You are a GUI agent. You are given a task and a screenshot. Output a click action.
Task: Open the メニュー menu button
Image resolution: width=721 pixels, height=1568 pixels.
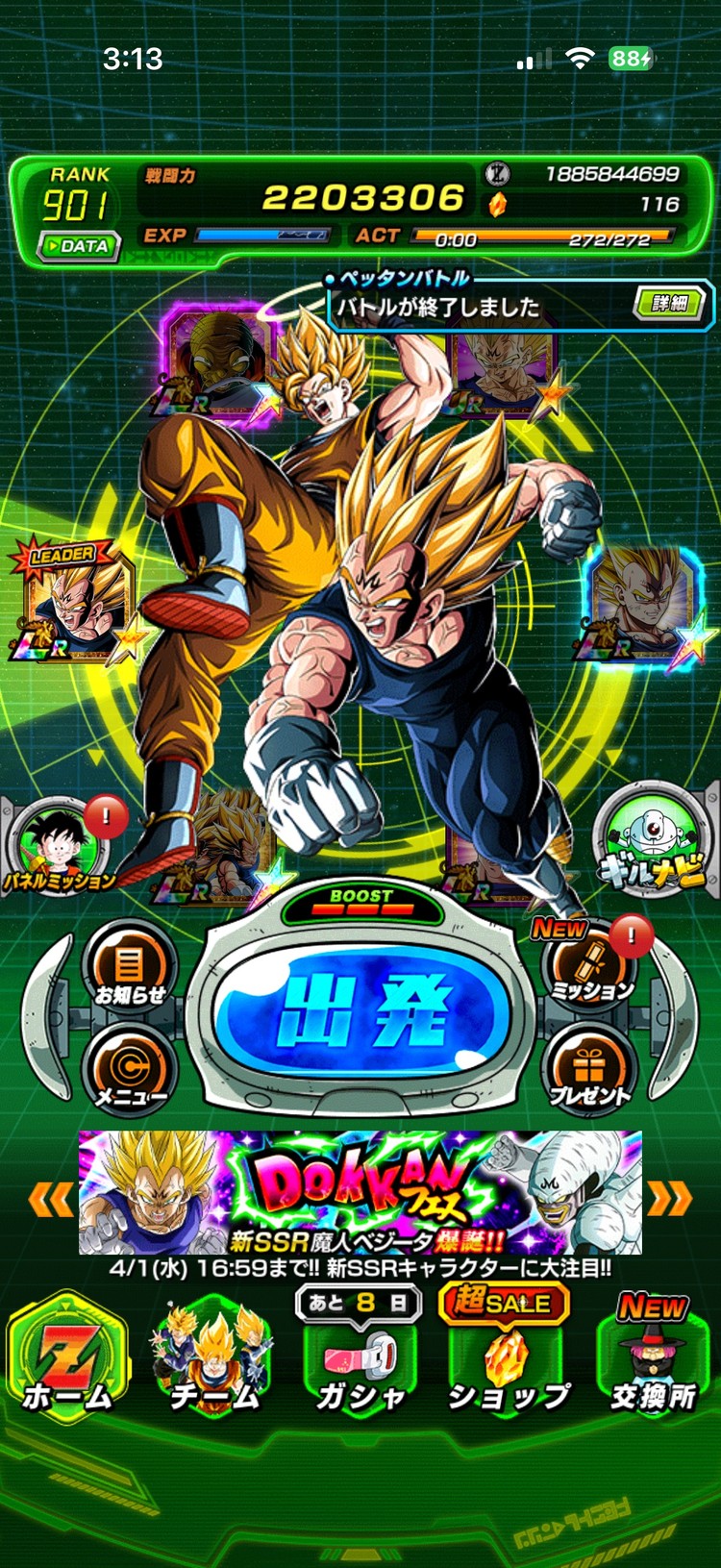pyautogui.click(x=129, y=1069)
